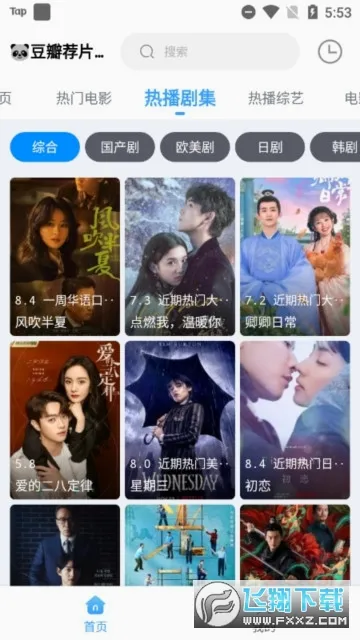Go to the 首页 home tab
The width and height of the screenshot is (360, 640).
click(x=96, y=613)
